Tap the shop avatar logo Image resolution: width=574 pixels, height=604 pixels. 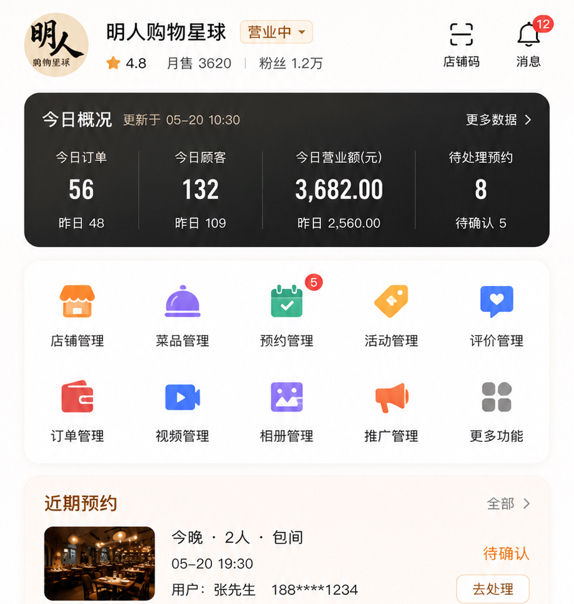pyautogui.click(x=56, y=45)
